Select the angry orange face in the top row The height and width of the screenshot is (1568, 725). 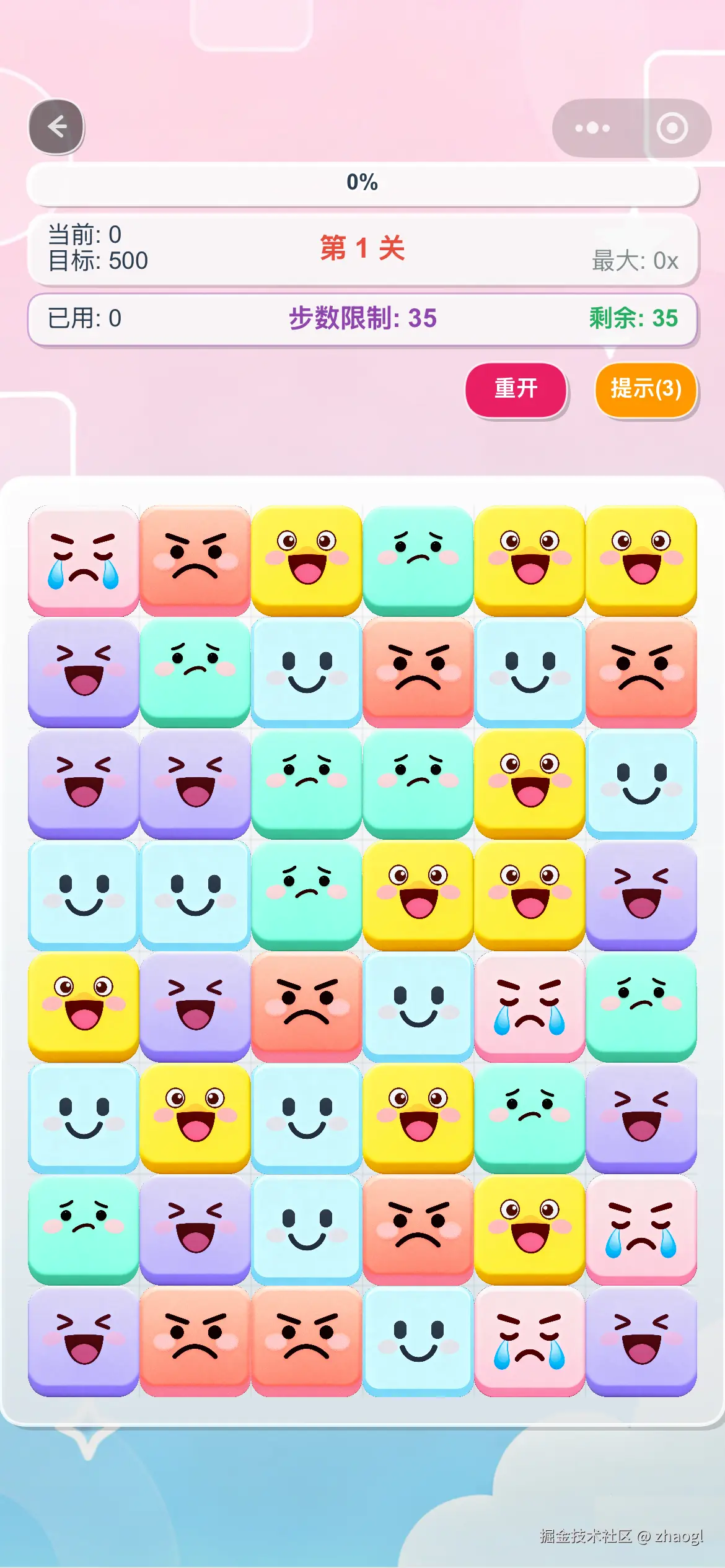[195, 557]
